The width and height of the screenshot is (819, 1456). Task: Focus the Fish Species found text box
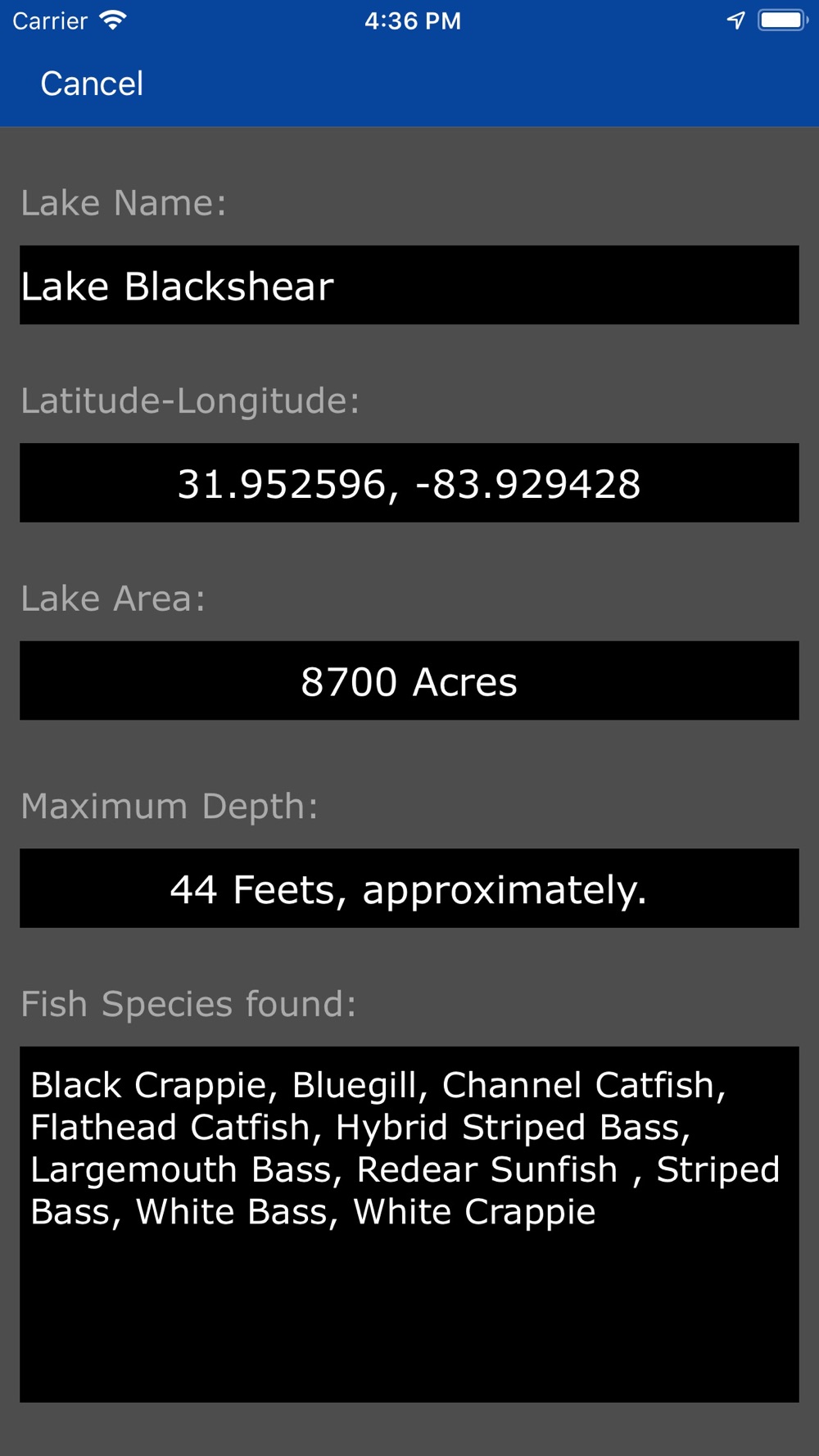point(409,1224)
